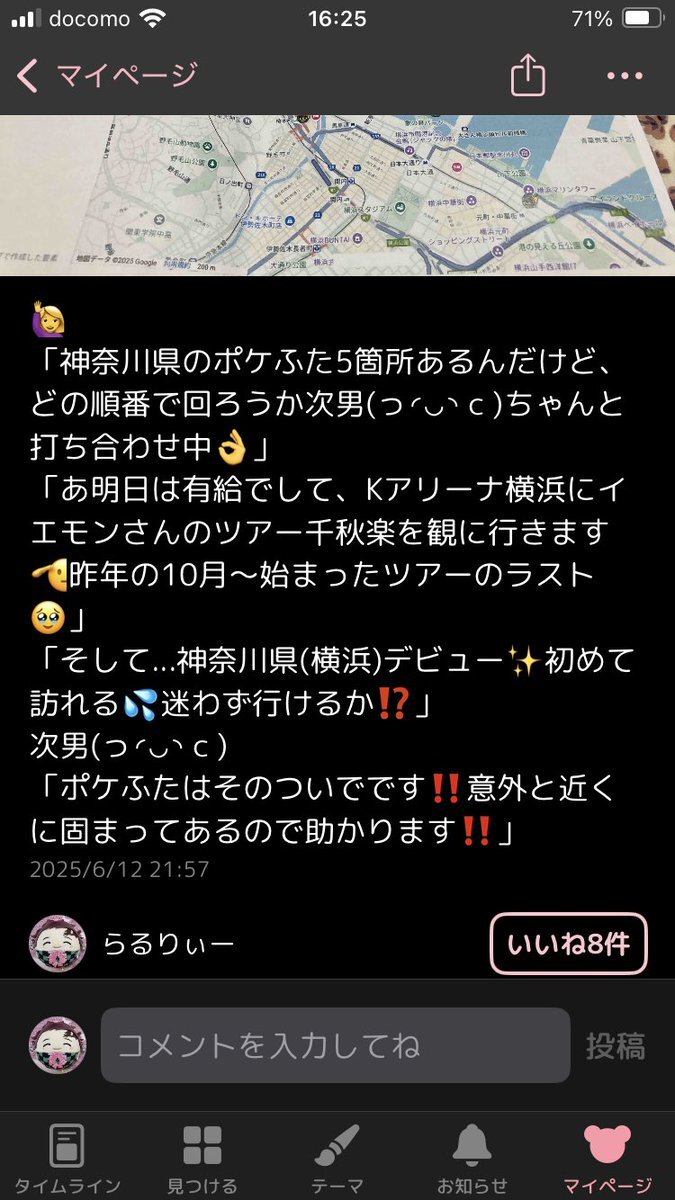Open the map photo in the post
675x1200 pixels.
click(337, 195)
